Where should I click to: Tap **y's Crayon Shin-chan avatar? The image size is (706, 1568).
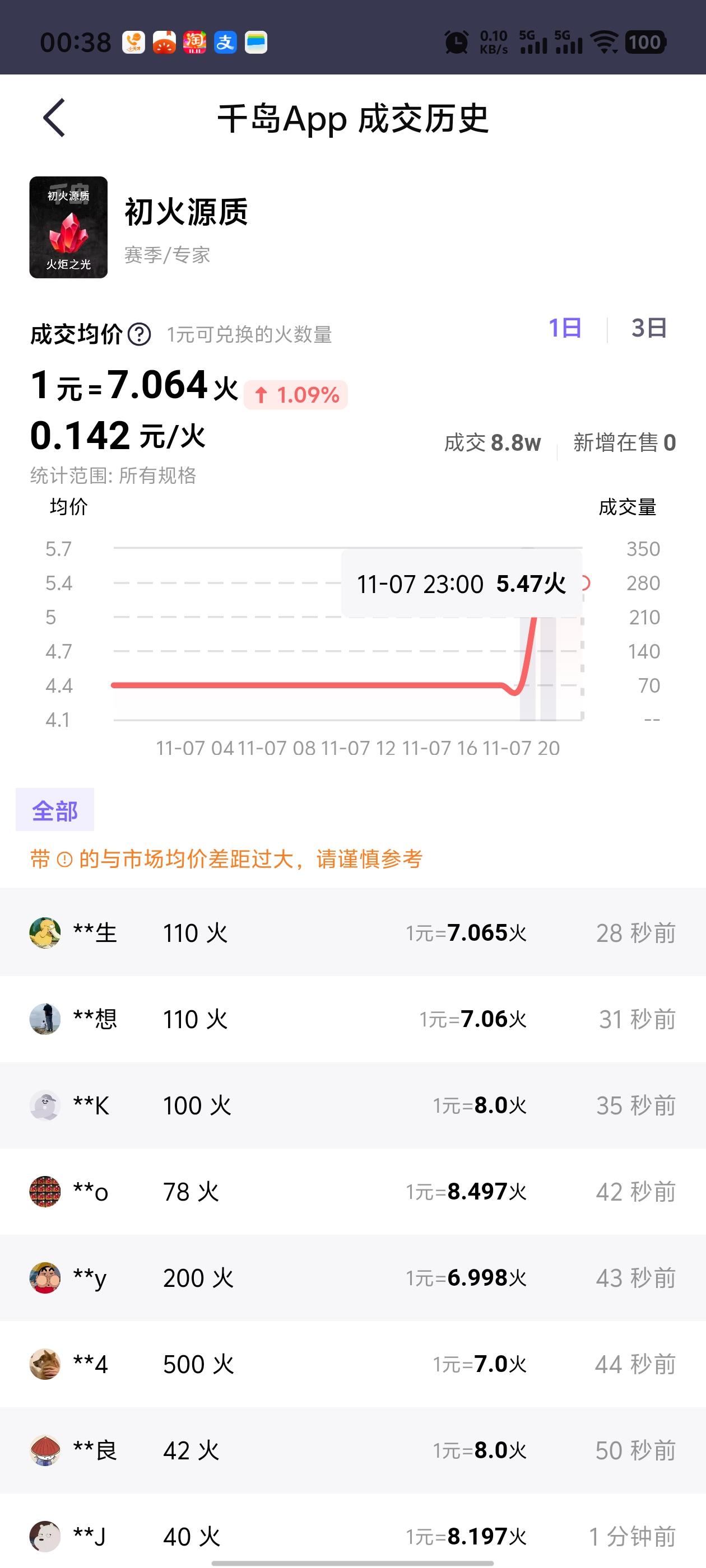point(44,1278)
